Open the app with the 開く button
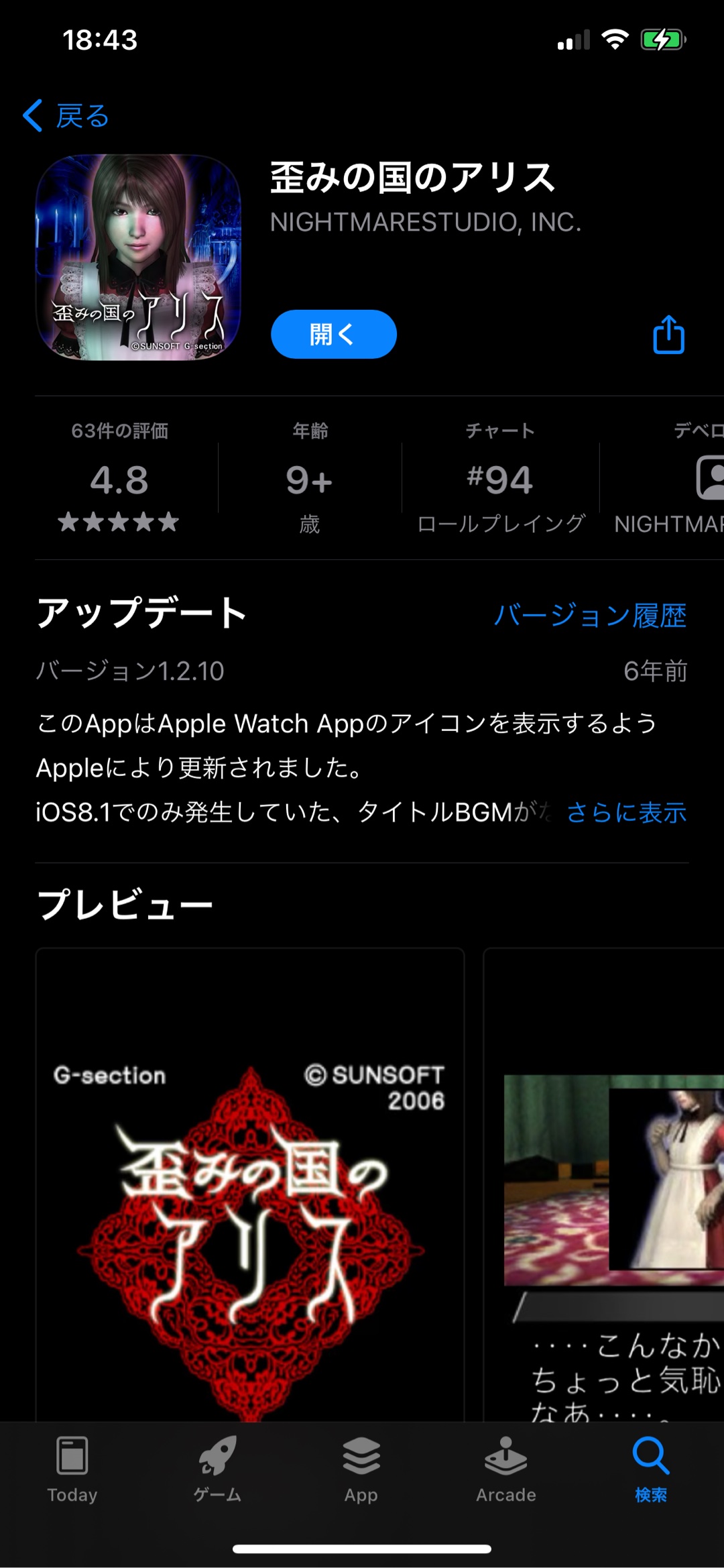The image size is (724, 1568). point(333,334)
